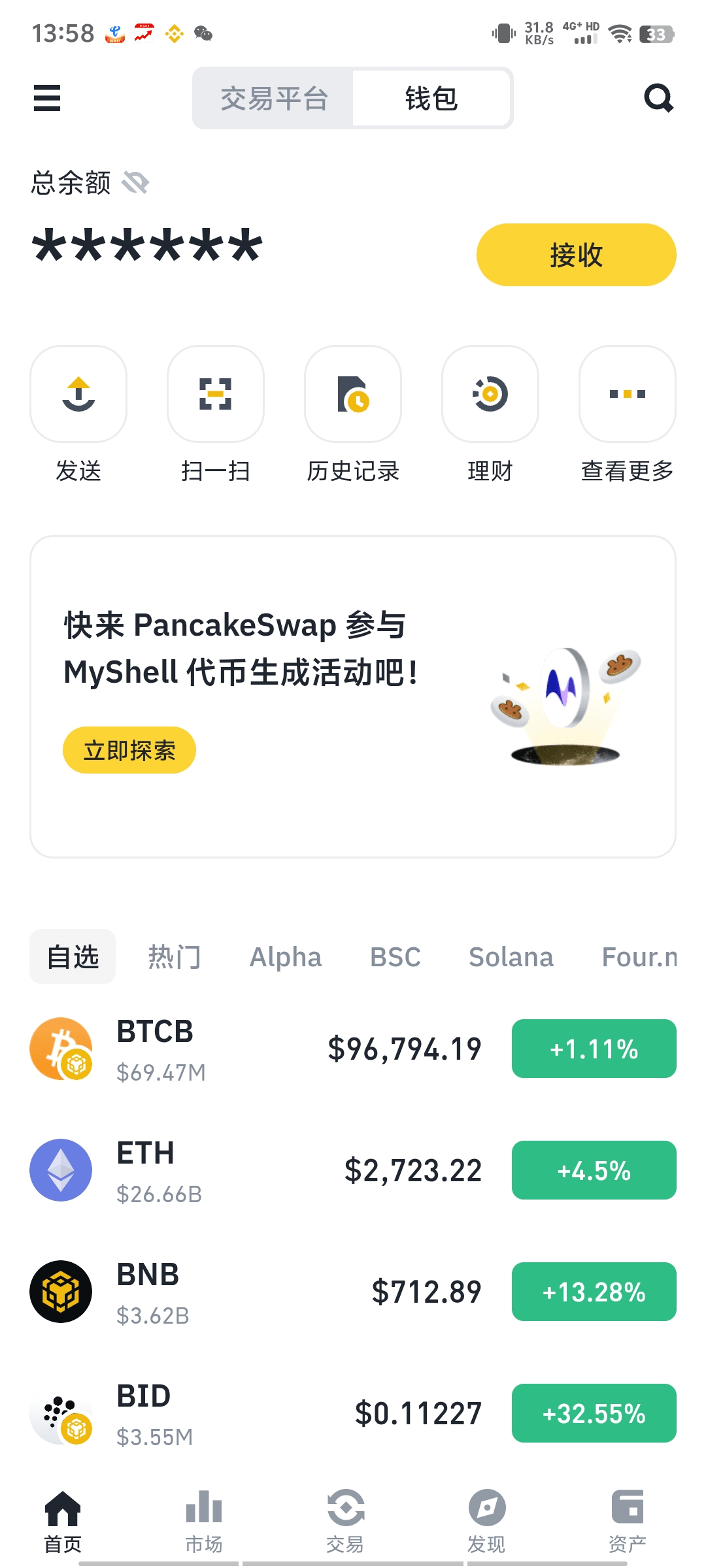Switch to the 热门 token list

click(174, 957)
